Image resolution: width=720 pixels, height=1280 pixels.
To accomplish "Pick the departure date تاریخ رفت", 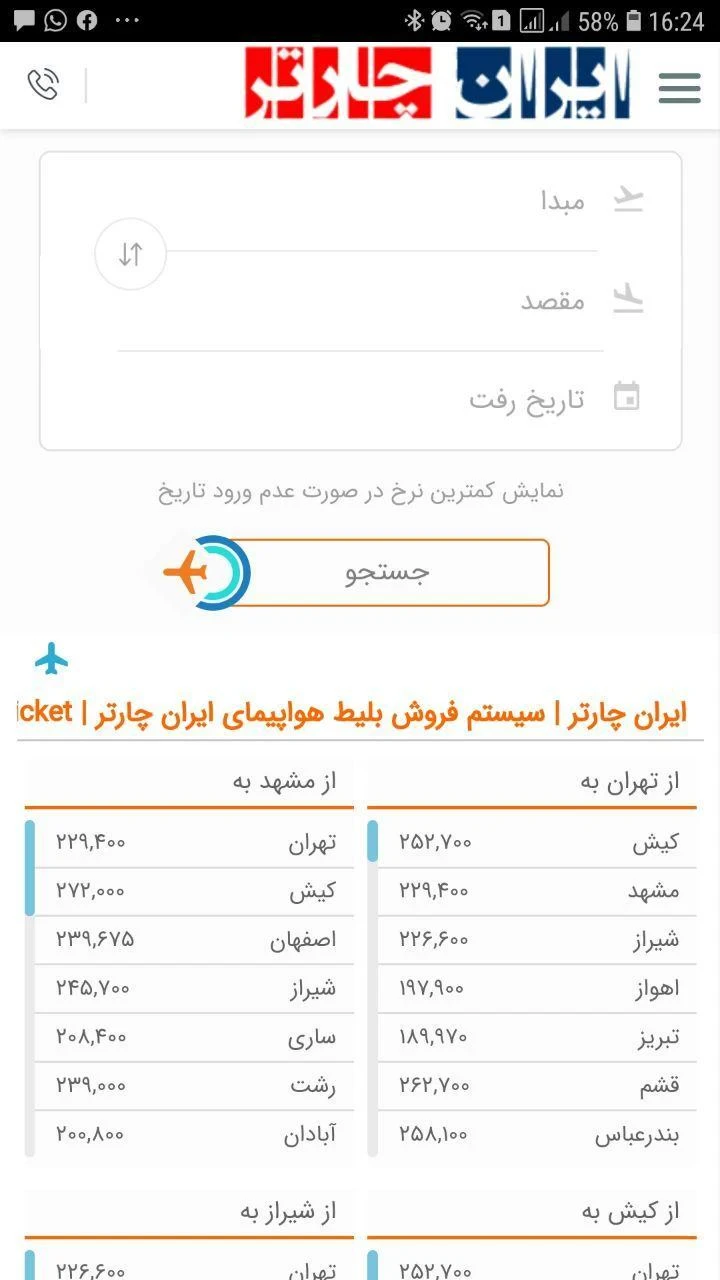I will coord(380,399).
